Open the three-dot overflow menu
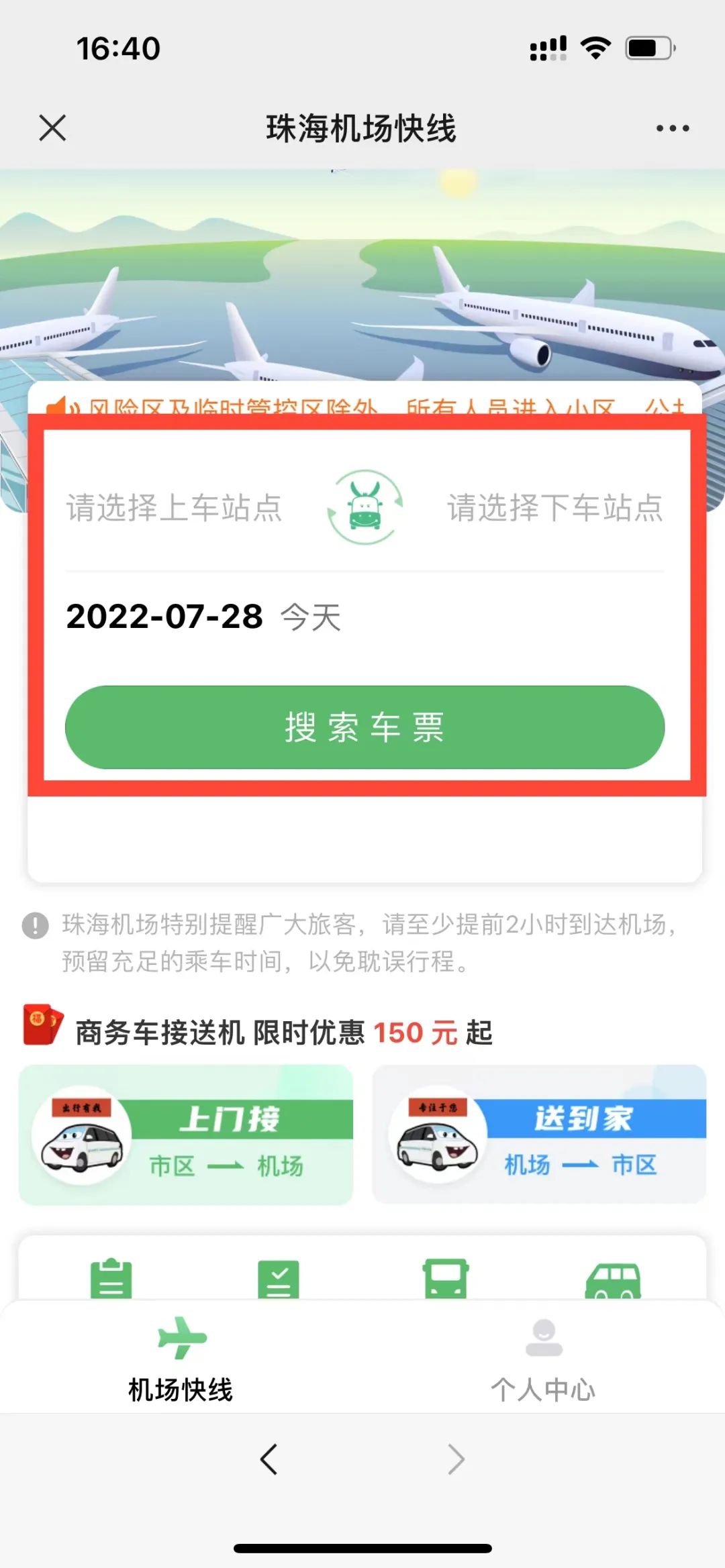The image size is (725, 1568). click(672, 128)
